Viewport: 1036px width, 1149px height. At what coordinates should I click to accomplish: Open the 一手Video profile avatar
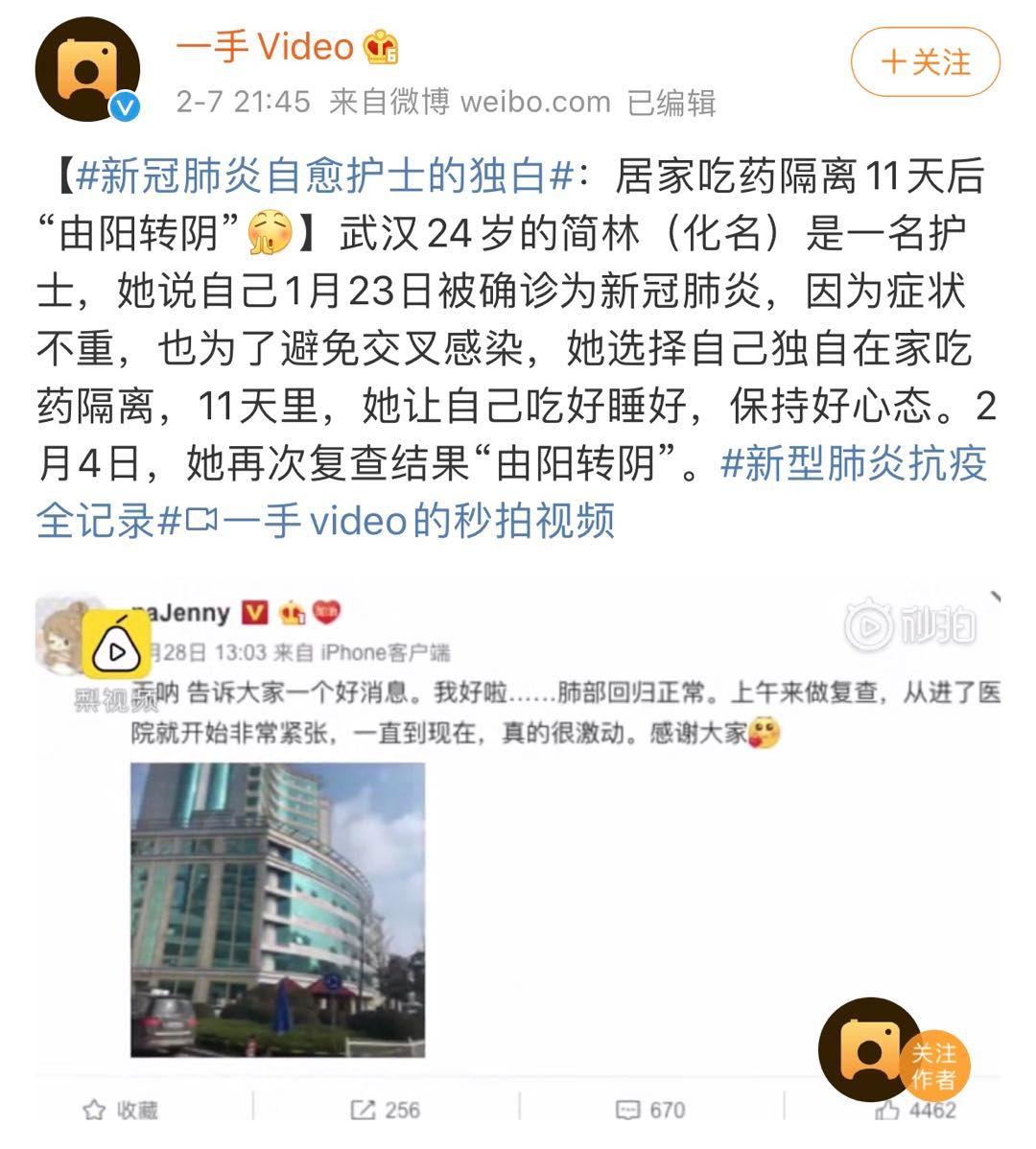click(87, 69)
